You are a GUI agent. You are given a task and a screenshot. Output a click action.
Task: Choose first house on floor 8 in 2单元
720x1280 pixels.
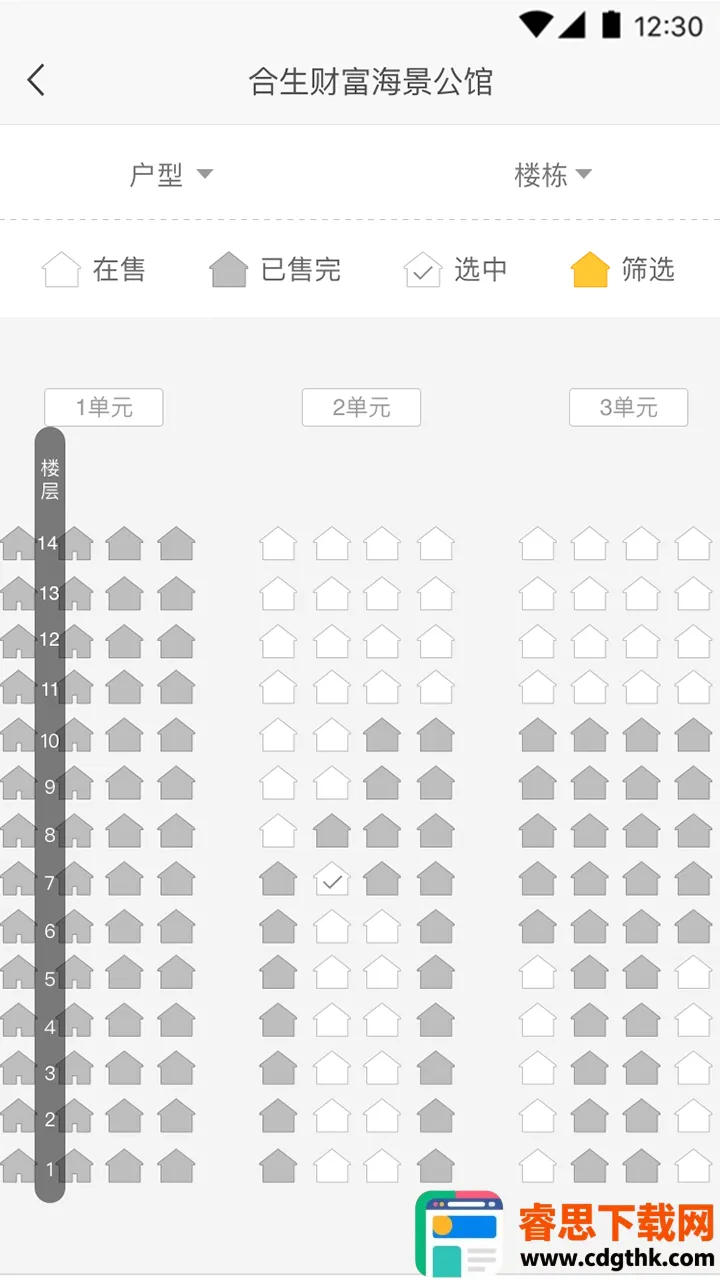tap(278, 832)
